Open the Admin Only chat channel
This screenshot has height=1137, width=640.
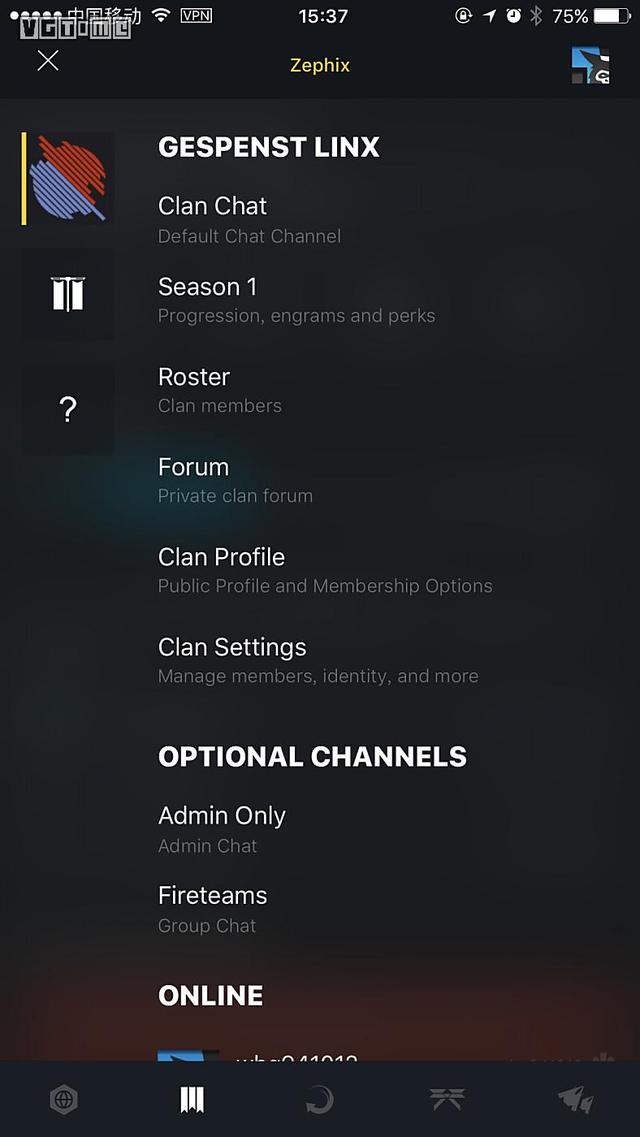pyautogui.click(x=222, y=829)
